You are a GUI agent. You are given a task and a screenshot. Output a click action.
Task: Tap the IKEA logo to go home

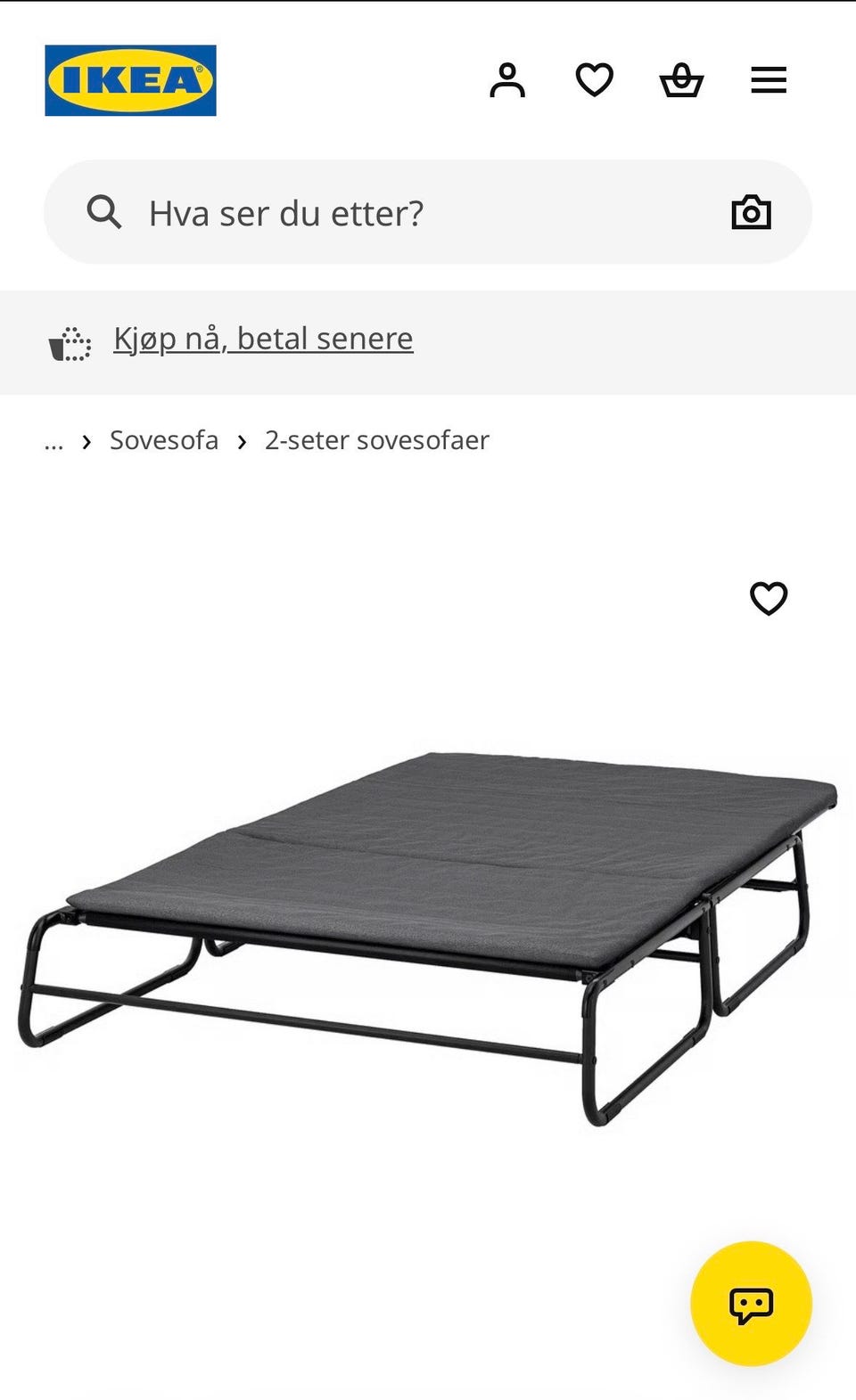[130, 80]
